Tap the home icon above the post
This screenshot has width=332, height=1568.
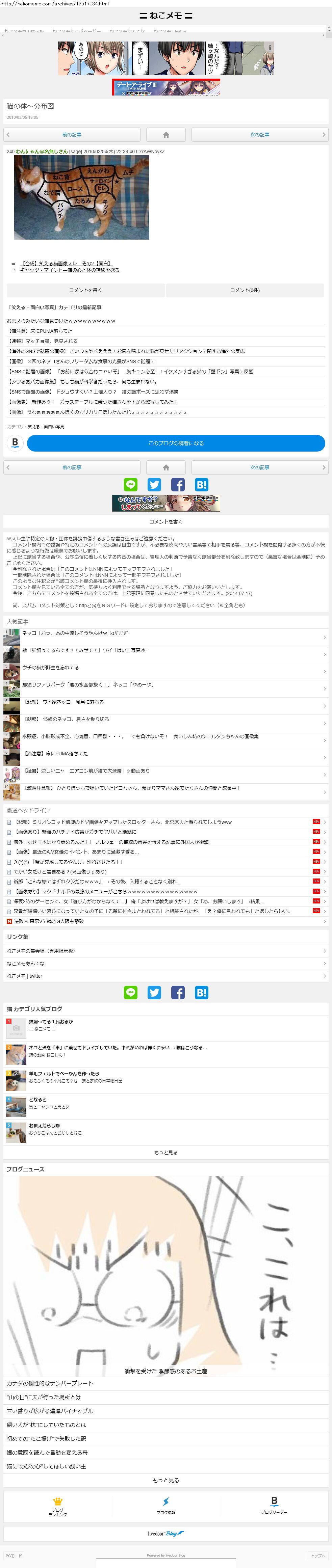click(x=166, y=135)
